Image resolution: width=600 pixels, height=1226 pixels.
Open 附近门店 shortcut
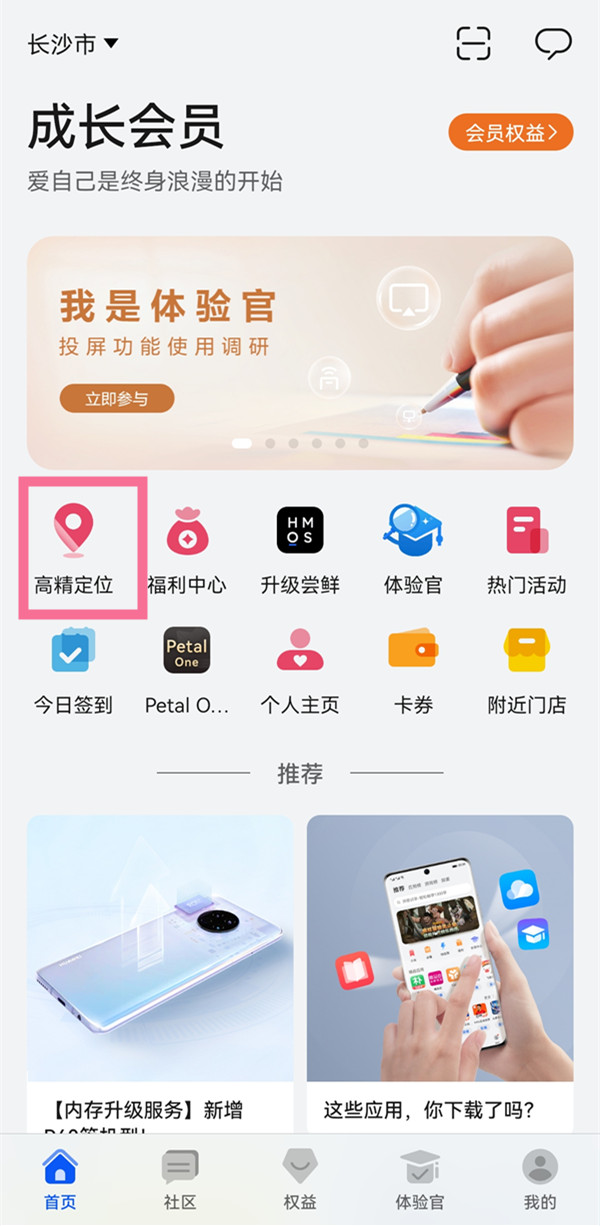[526, 667]
